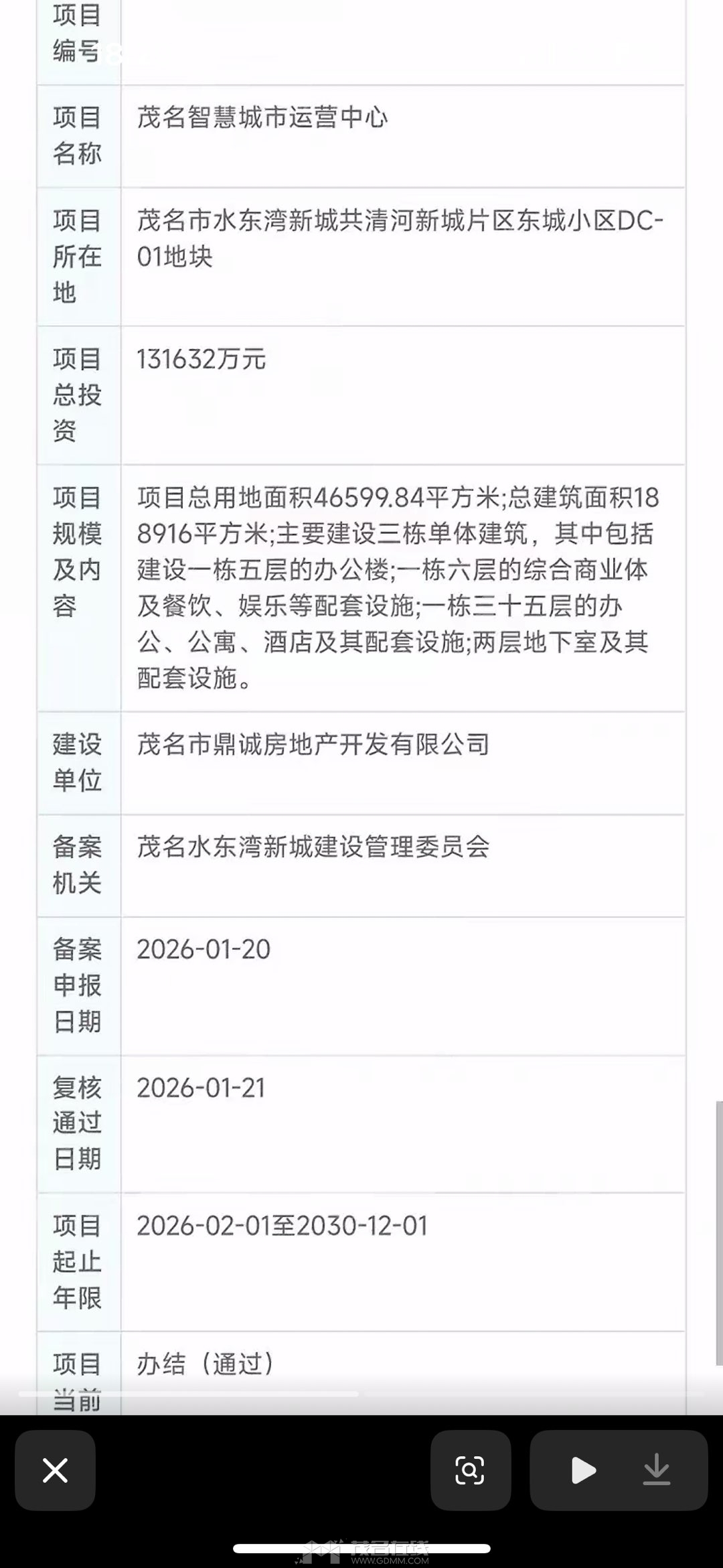Download this image
The height and width of the screenshot is (1568, 723).
coord(656,1470)
